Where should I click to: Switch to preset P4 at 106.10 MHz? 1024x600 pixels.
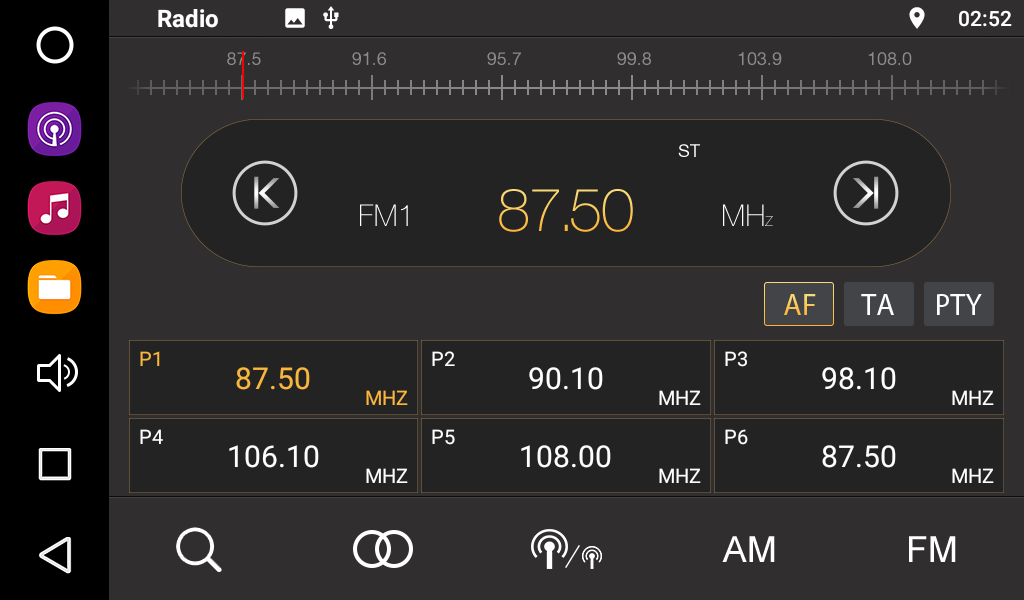click(273, 456)
